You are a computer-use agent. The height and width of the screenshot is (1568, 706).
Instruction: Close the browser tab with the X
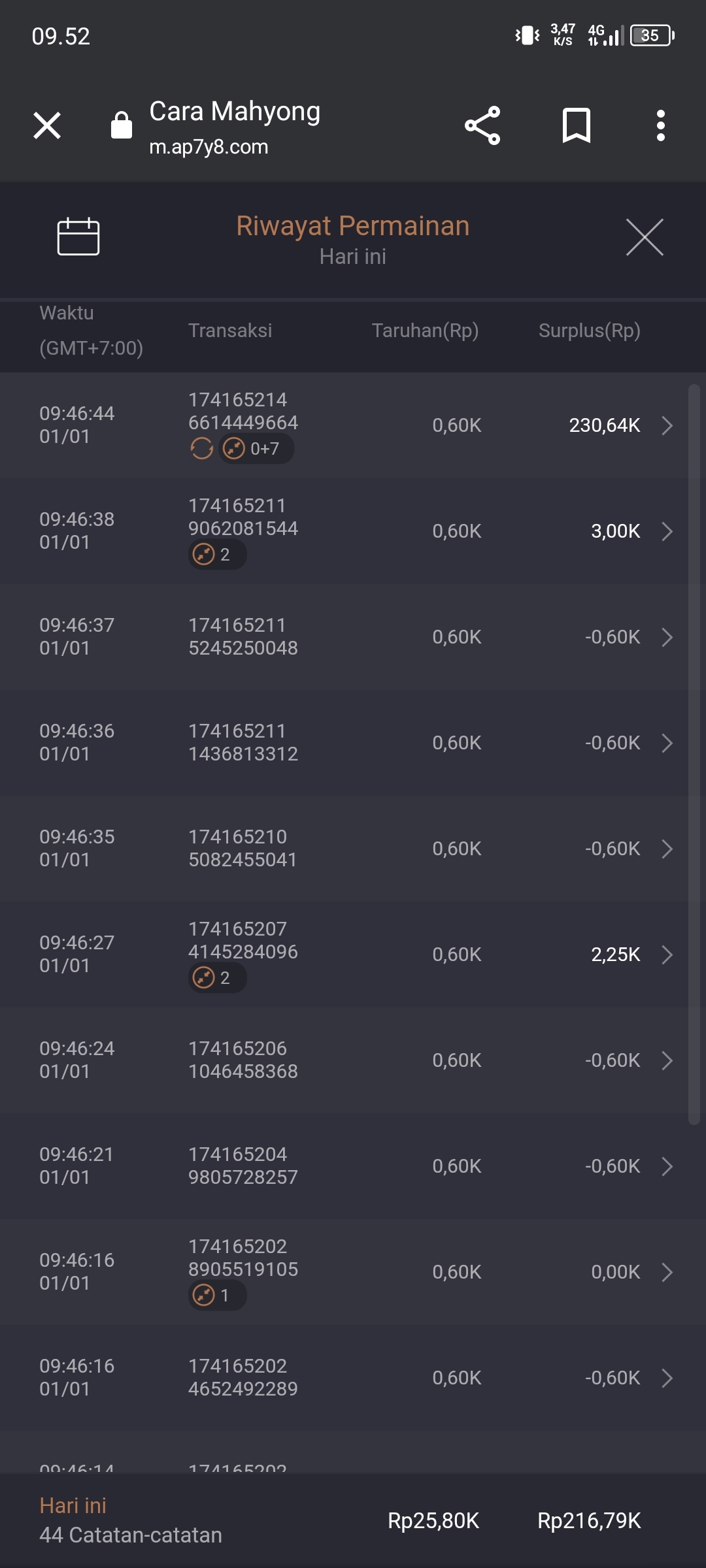(47, 125)
